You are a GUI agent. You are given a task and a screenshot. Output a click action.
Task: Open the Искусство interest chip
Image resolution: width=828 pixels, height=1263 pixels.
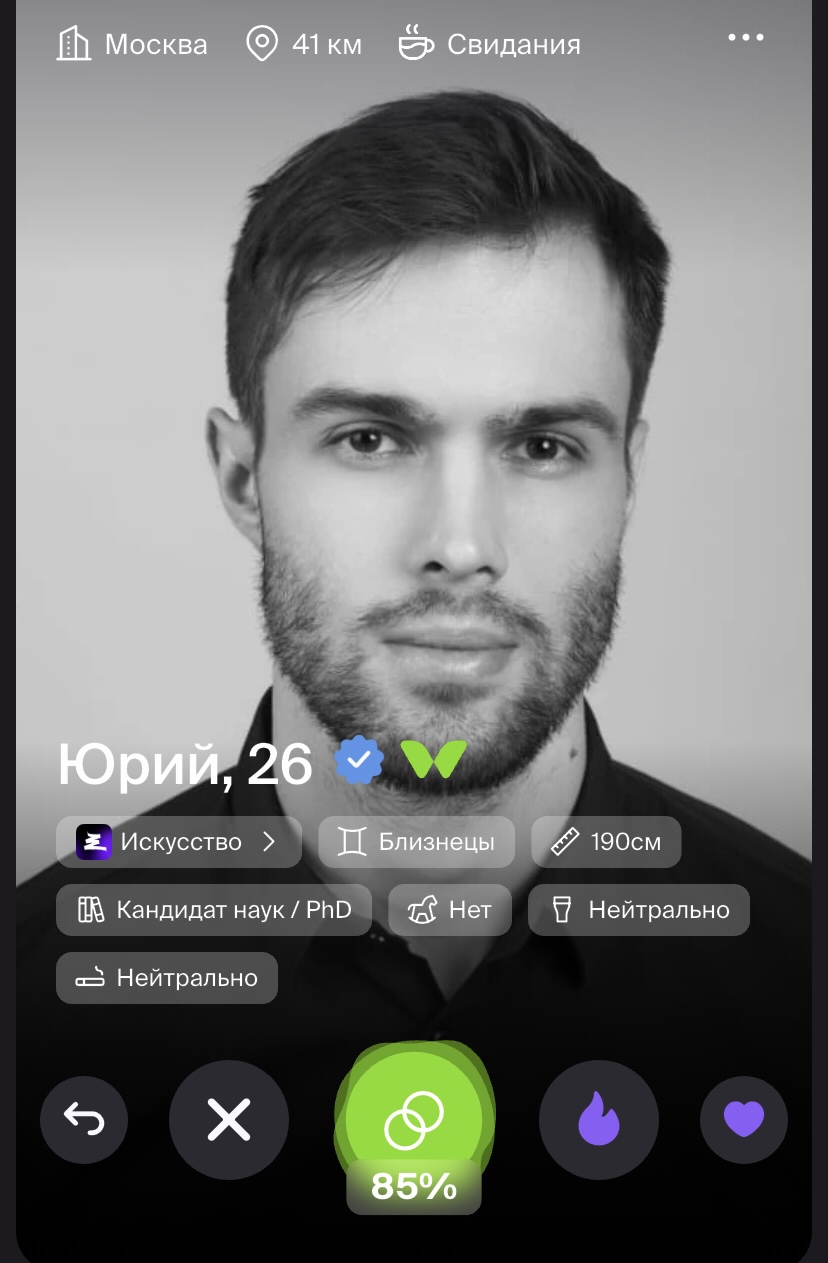(179, 842)
